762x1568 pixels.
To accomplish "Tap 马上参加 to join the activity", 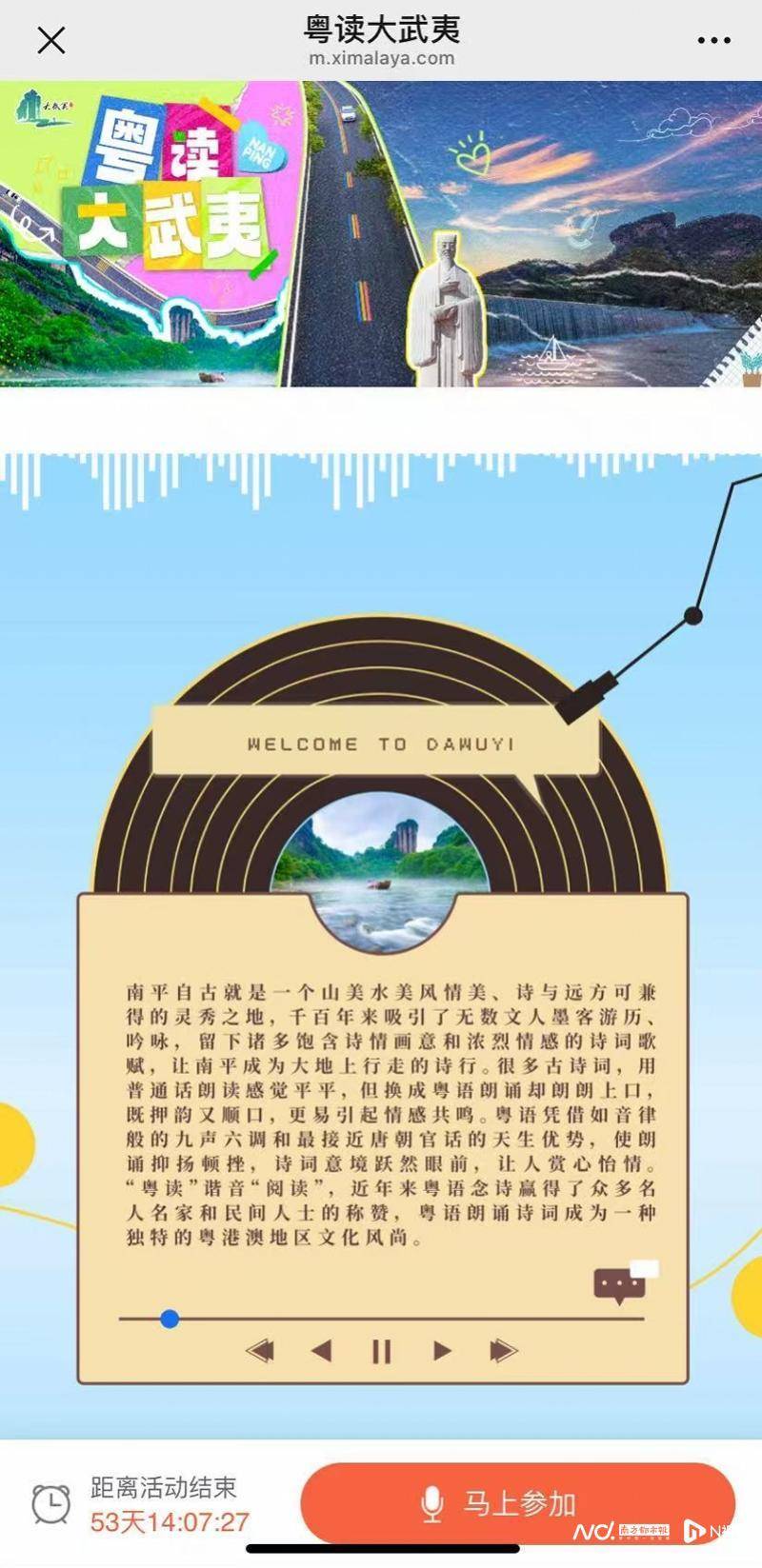I will point(518,1503).
